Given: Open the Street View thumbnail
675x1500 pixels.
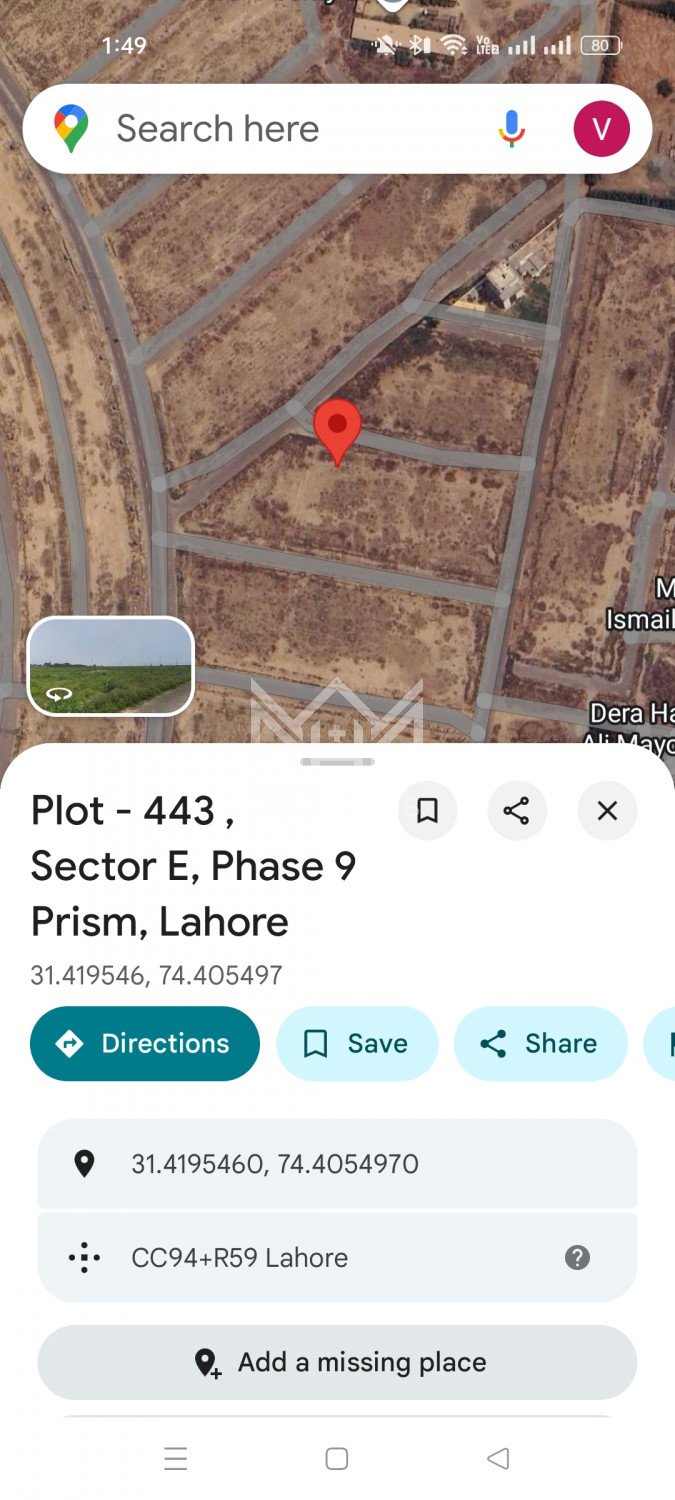Looking at the screenshot, I should pyautogui.click(x=110, y=666).
